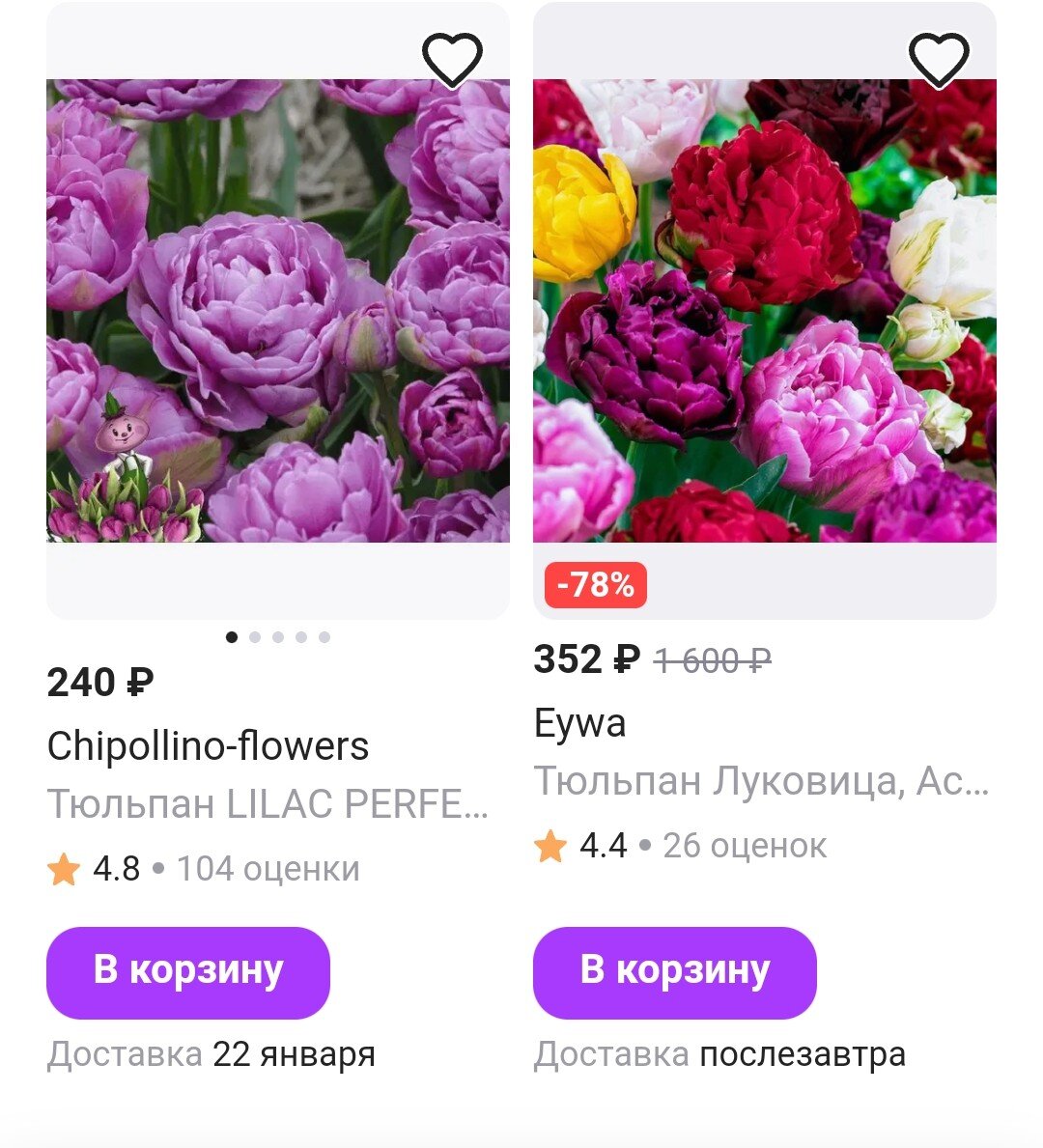Select the star icon next to Eywa's 4.4 rating
Image resolution: width=1043 pixels, height=1148 pixels.
[550, 846]
